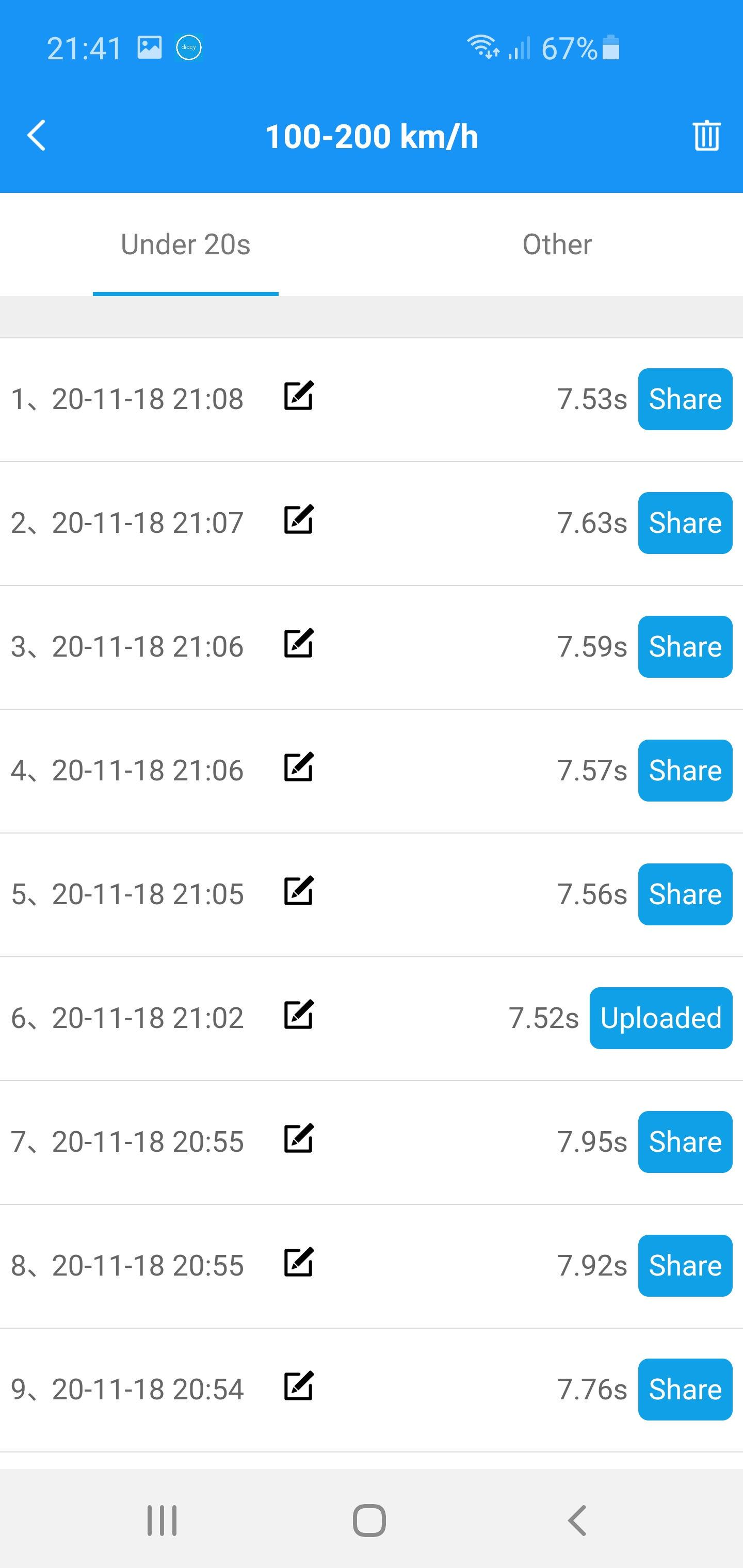Image resolution: width=743 pixels, height=1568 pixels.
Task: Edit the 21:05 run entry
Action: (x=299, y=891)
